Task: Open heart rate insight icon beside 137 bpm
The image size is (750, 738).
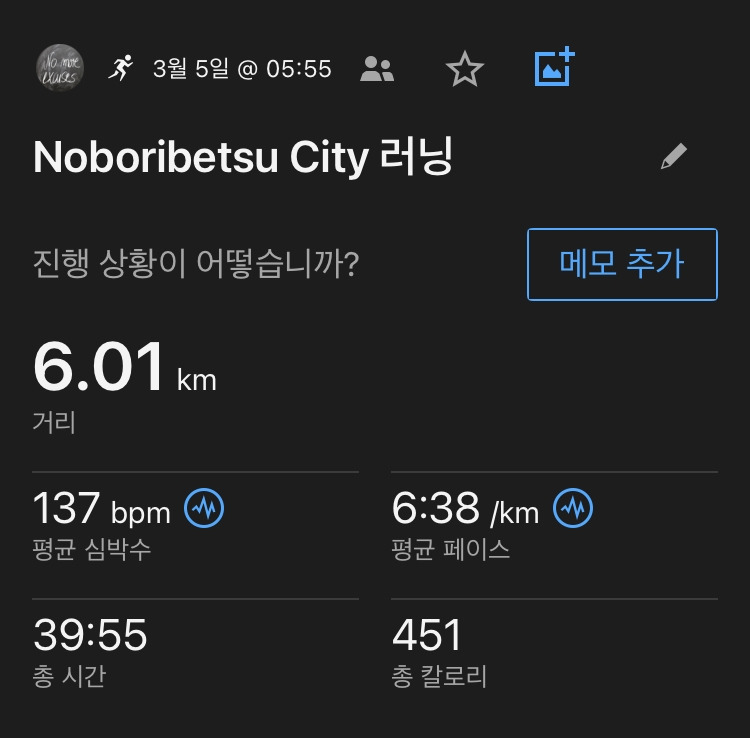Action: [205, 509]
